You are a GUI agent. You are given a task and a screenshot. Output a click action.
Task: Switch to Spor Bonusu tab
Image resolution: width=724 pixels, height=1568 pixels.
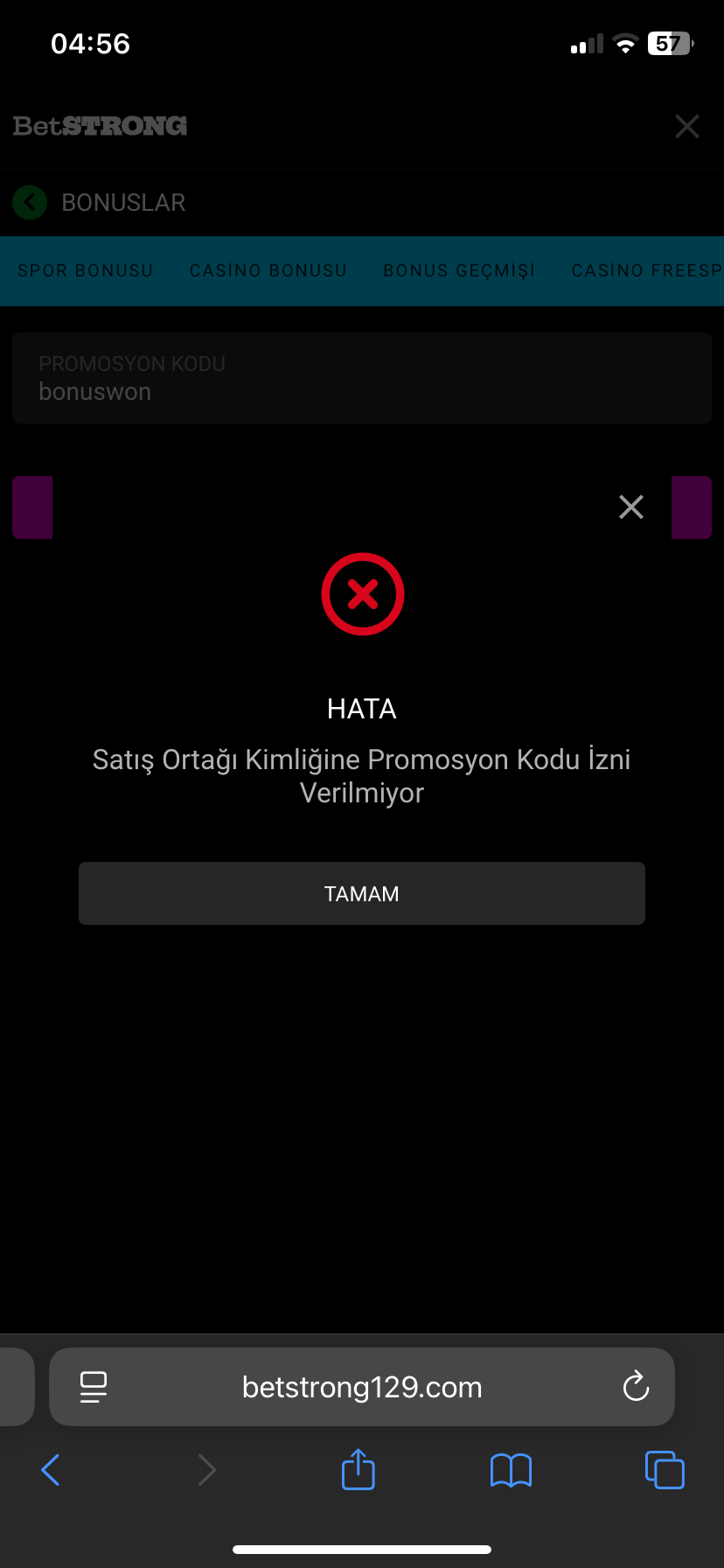(86, 270)
